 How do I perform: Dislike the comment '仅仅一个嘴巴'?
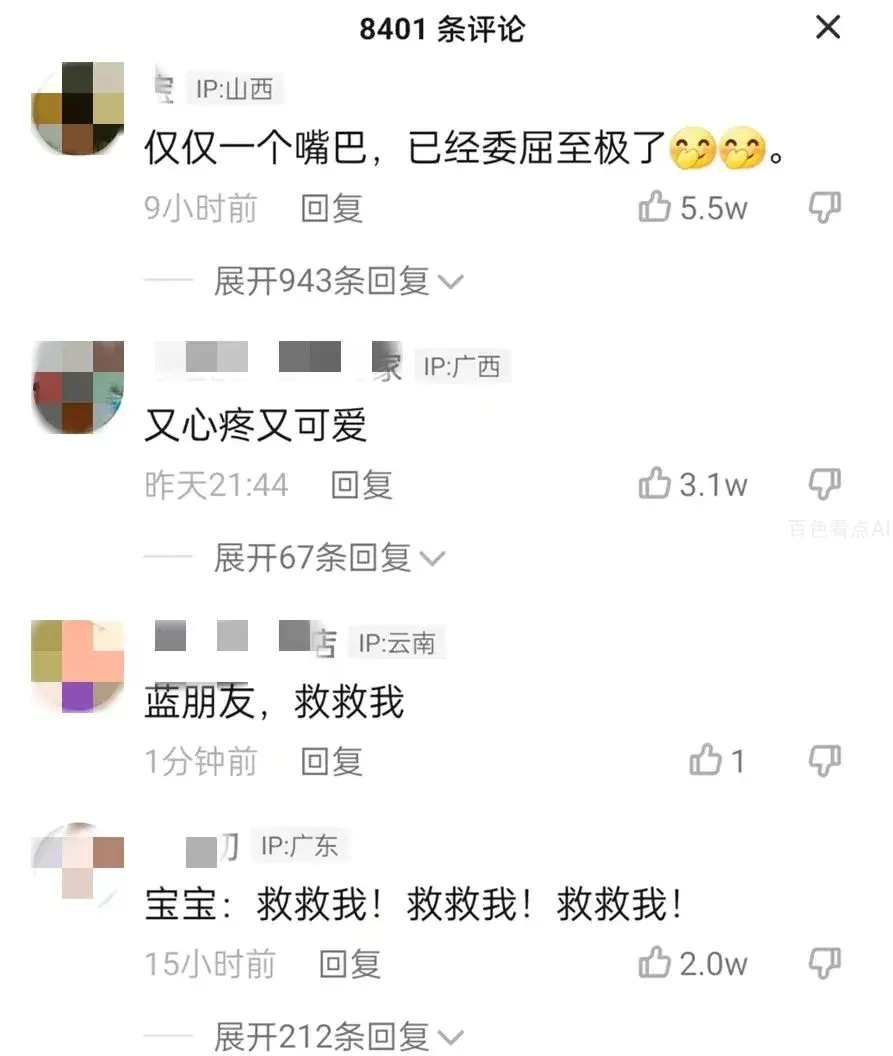pyautogui.click(x=824, y=208)
